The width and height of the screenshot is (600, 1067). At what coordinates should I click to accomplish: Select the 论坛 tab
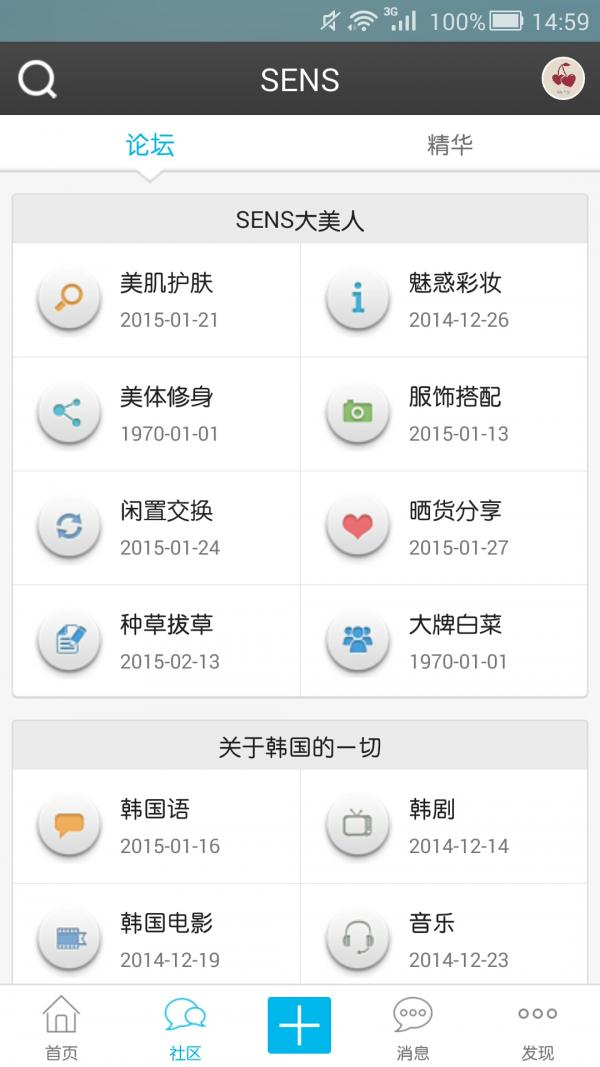click(150, 145)
